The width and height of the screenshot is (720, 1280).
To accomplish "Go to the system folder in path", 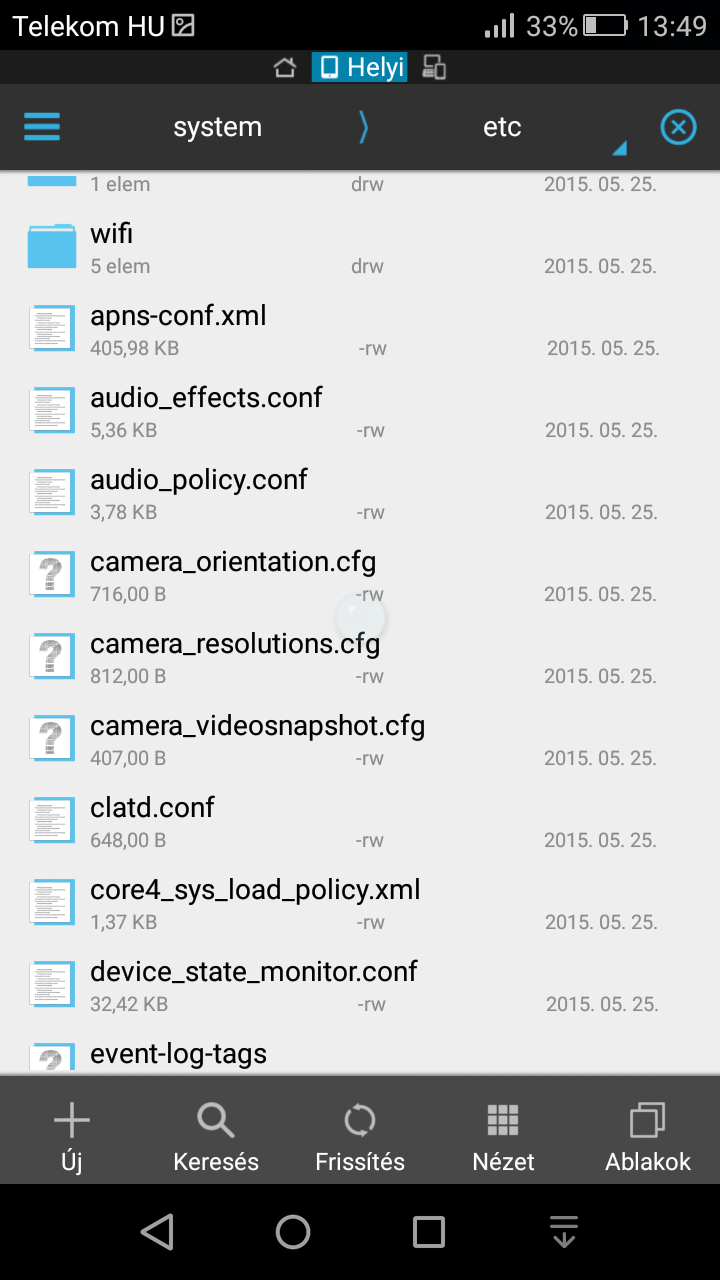I will pos(217,127).
